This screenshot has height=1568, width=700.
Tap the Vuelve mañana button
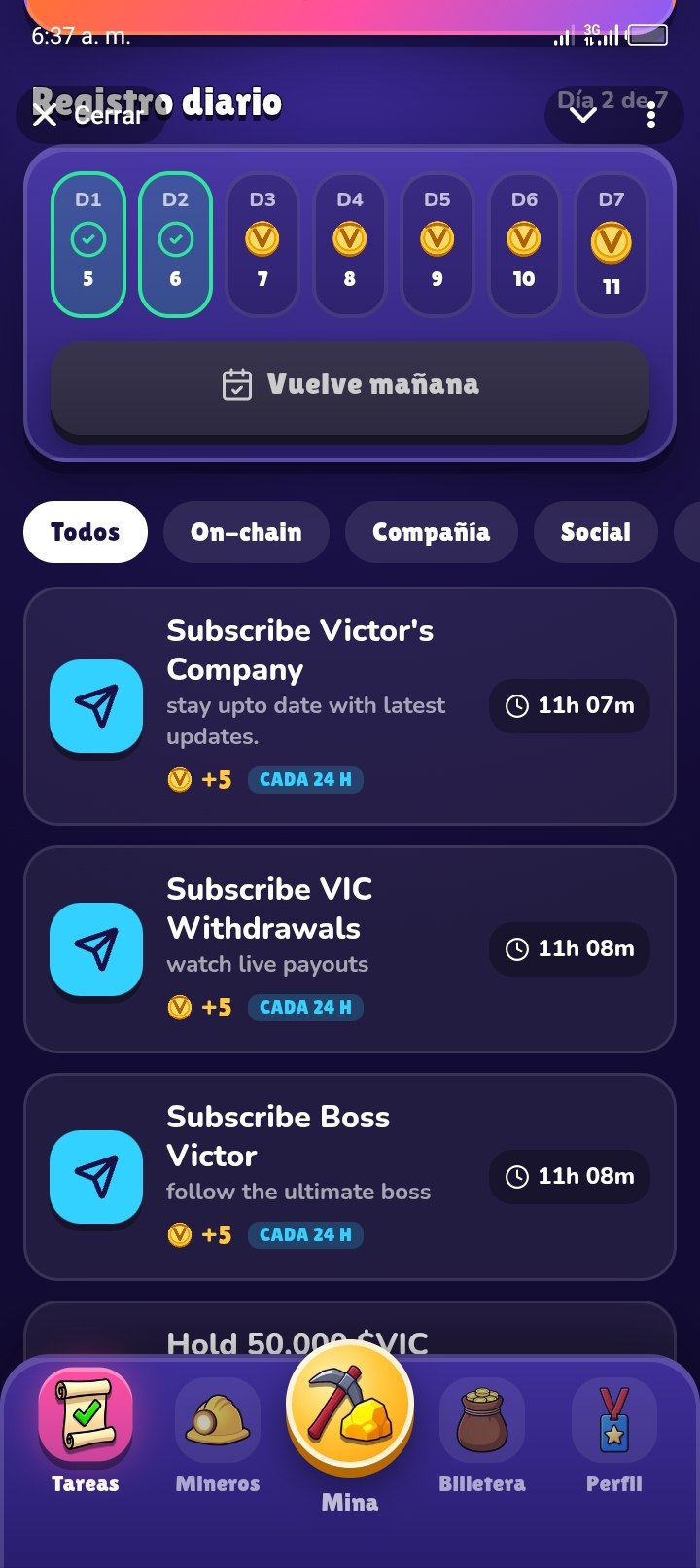[x=350, y=384]
